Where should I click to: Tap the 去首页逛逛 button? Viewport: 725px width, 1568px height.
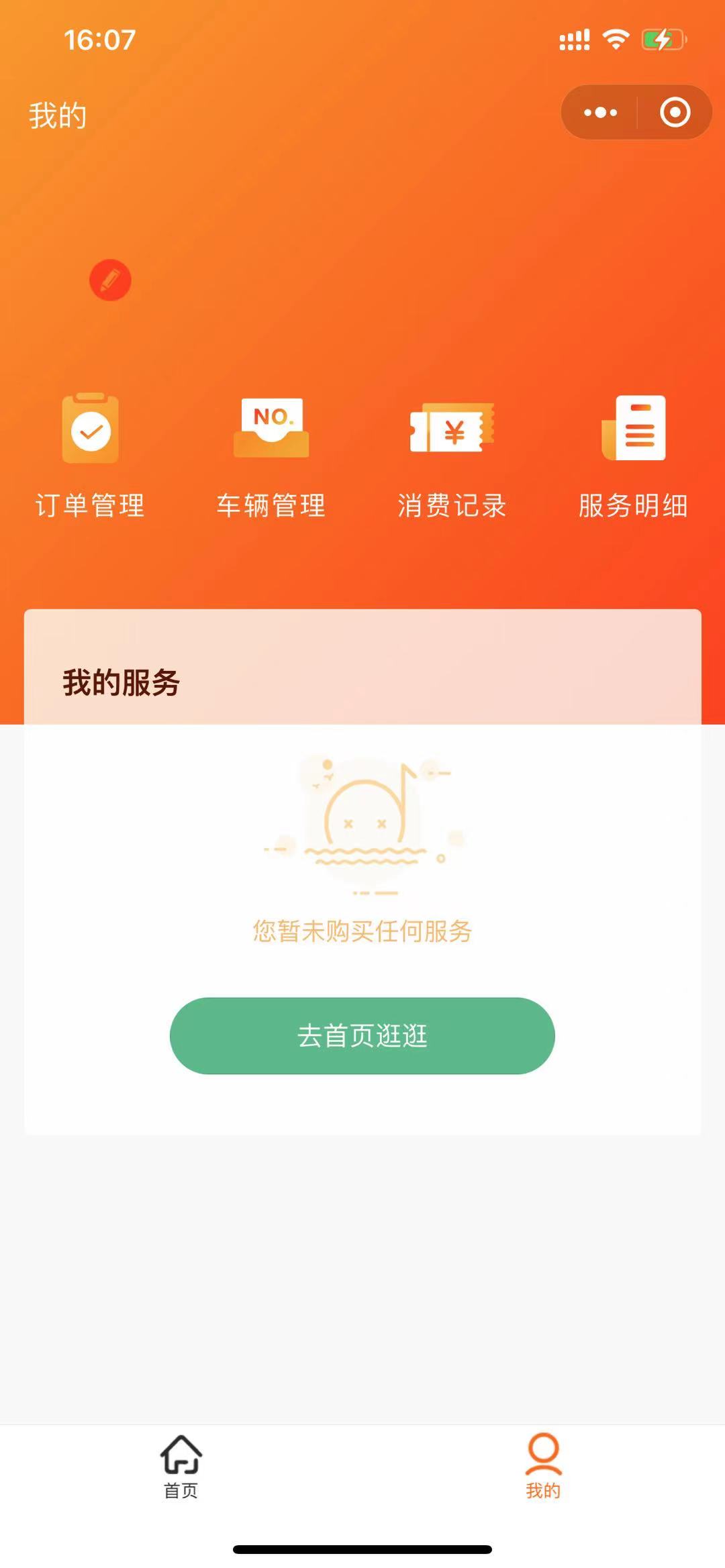pyautogui.click(x=362, y=1035)
